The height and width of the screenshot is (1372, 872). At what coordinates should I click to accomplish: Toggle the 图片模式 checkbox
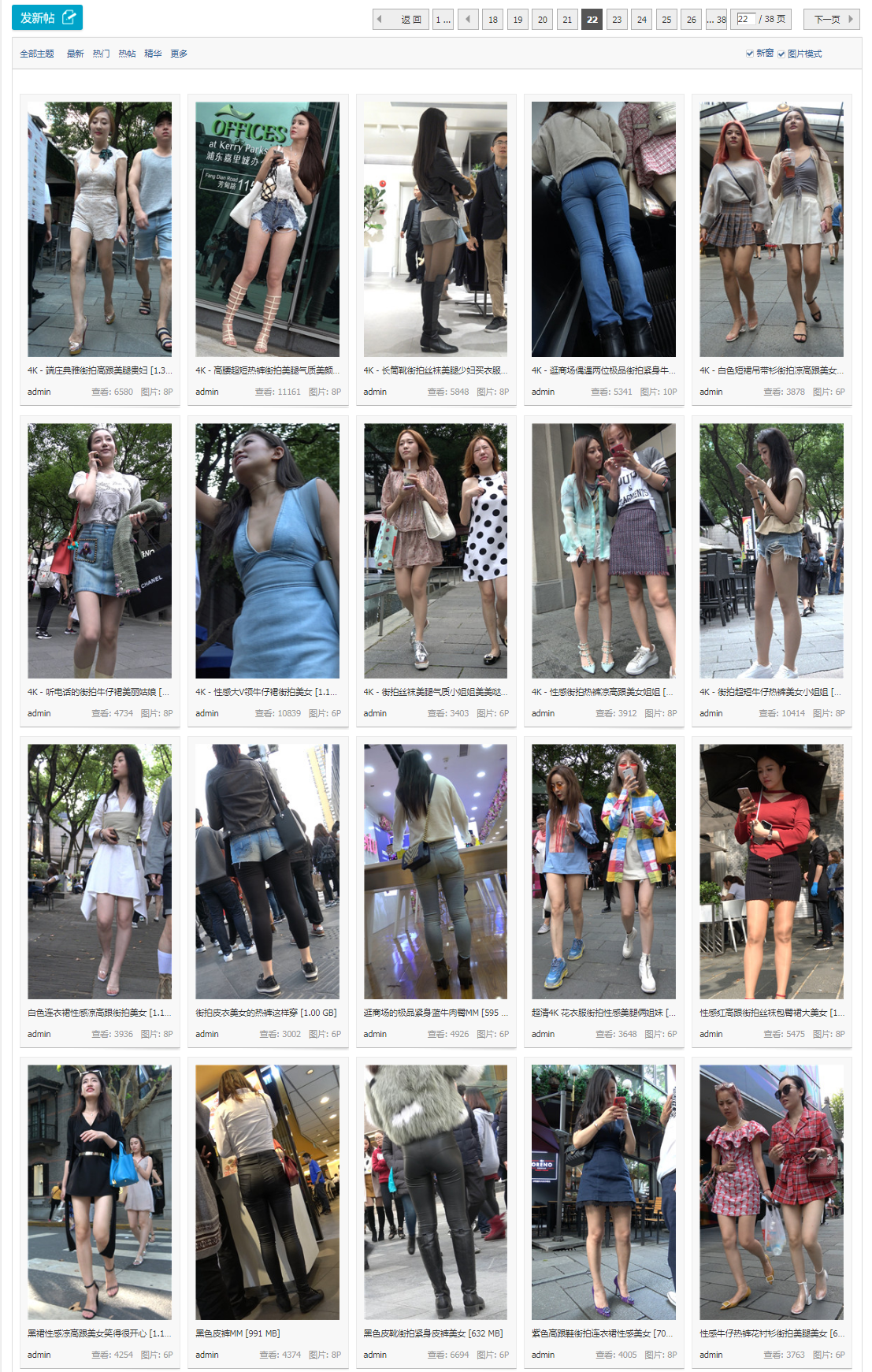781,54
